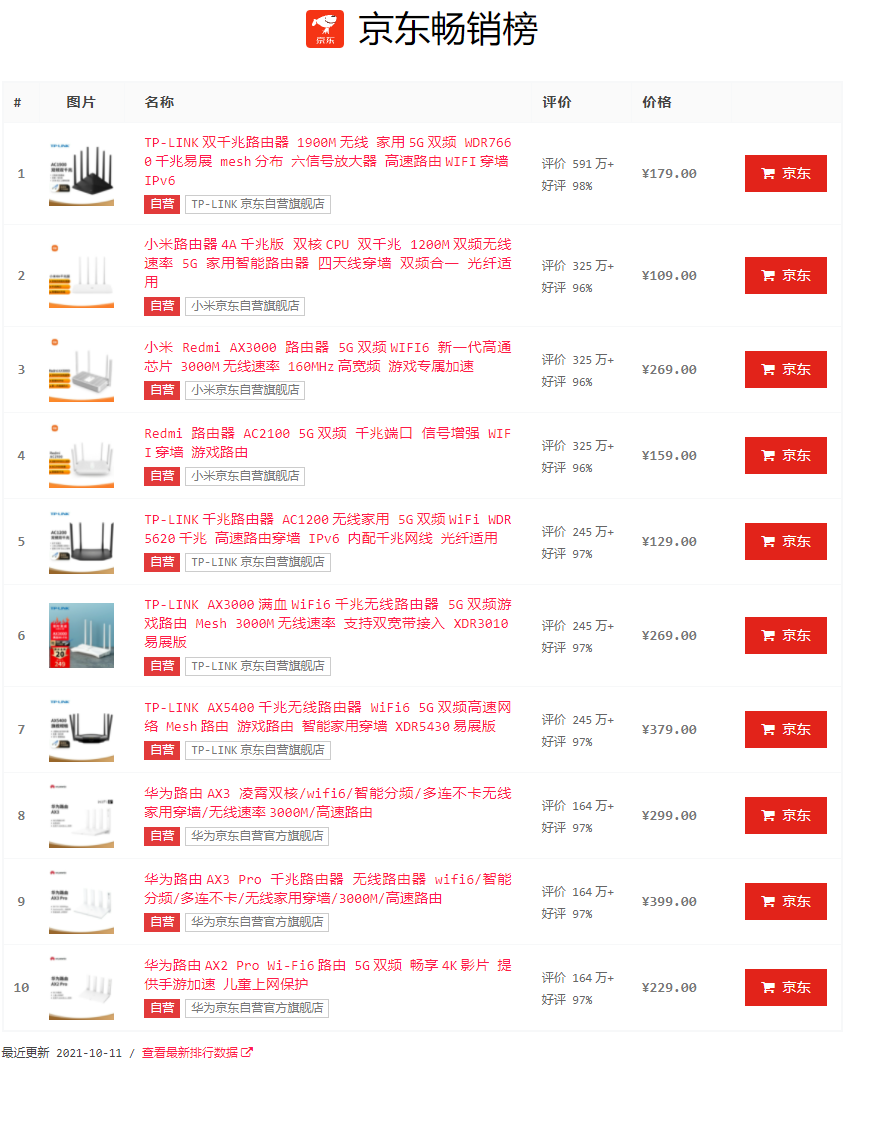Open the 华为路由 AX3 Pro product image
Image resolution: width=890 pixels, height=1126 pixels.
[x=81, y=901]
